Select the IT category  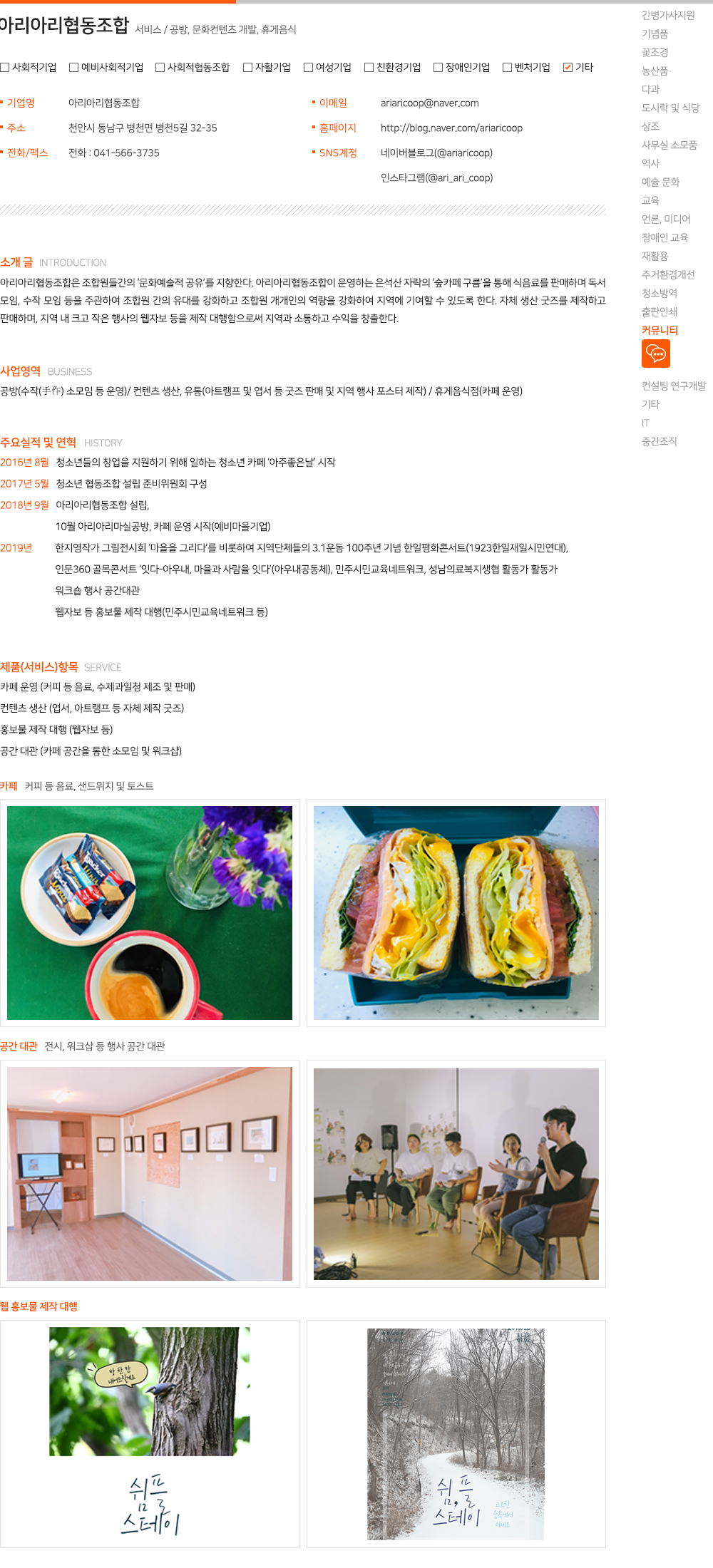[x=645, y=423]
